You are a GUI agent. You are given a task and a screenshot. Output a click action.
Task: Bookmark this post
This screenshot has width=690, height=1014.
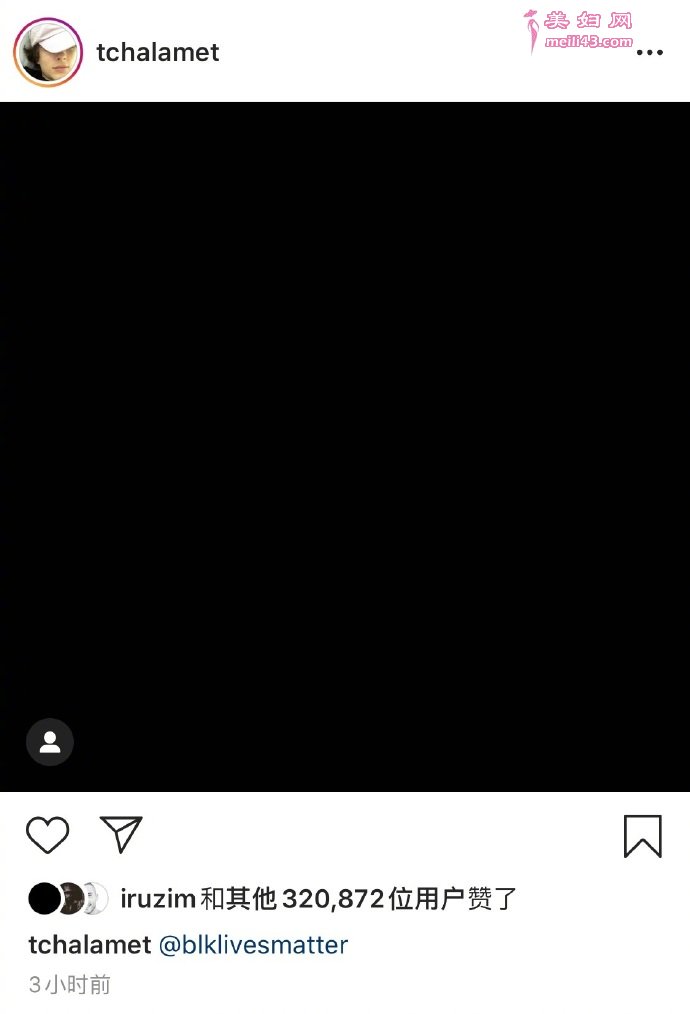pyautogui.click(x=642, y=836)
